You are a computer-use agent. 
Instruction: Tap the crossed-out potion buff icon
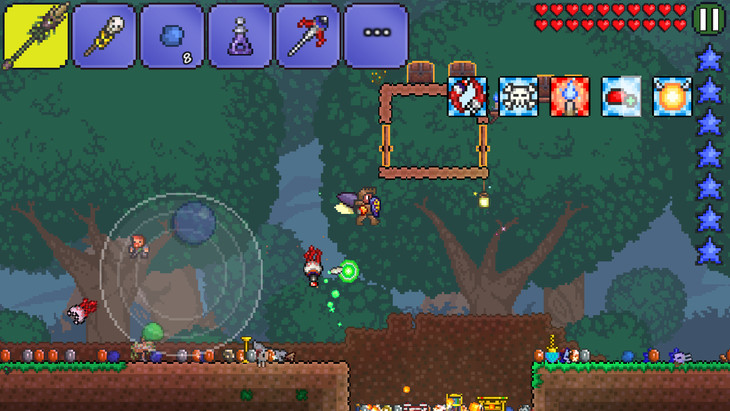click(x=467, y=96)
